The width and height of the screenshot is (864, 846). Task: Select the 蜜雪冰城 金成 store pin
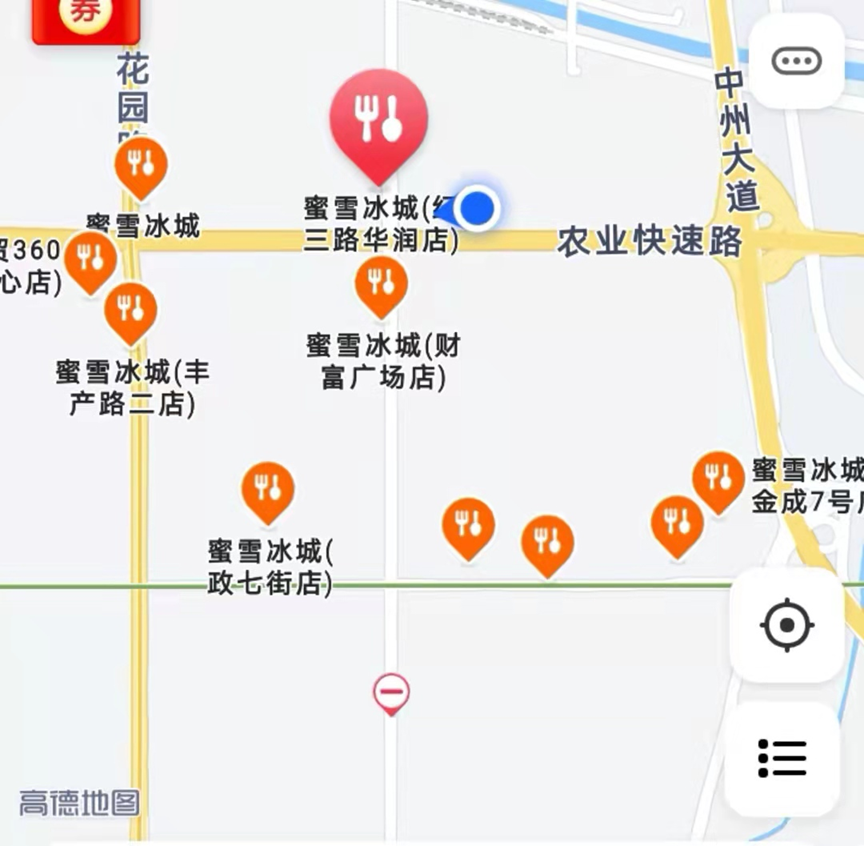click(718, 480)
